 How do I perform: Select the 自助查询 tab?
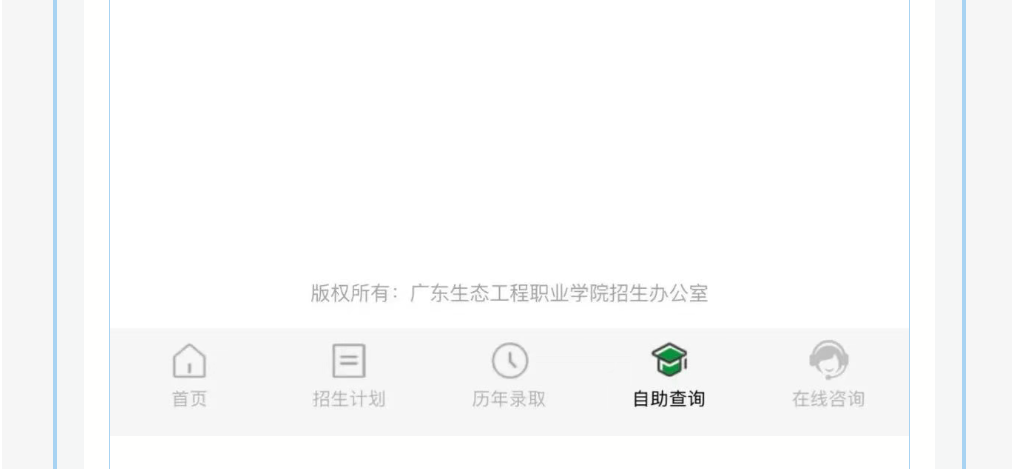pyautogui.click(x=669, y=375)
